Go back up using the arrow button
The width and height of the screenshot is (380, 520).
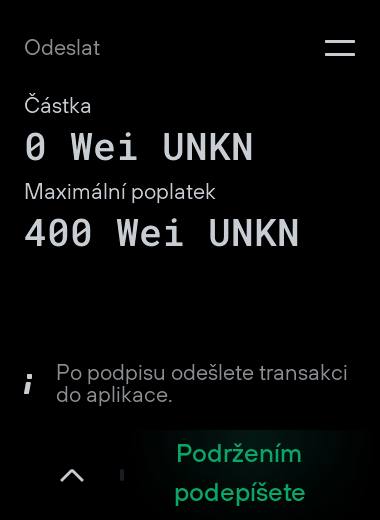click(72, 475)
